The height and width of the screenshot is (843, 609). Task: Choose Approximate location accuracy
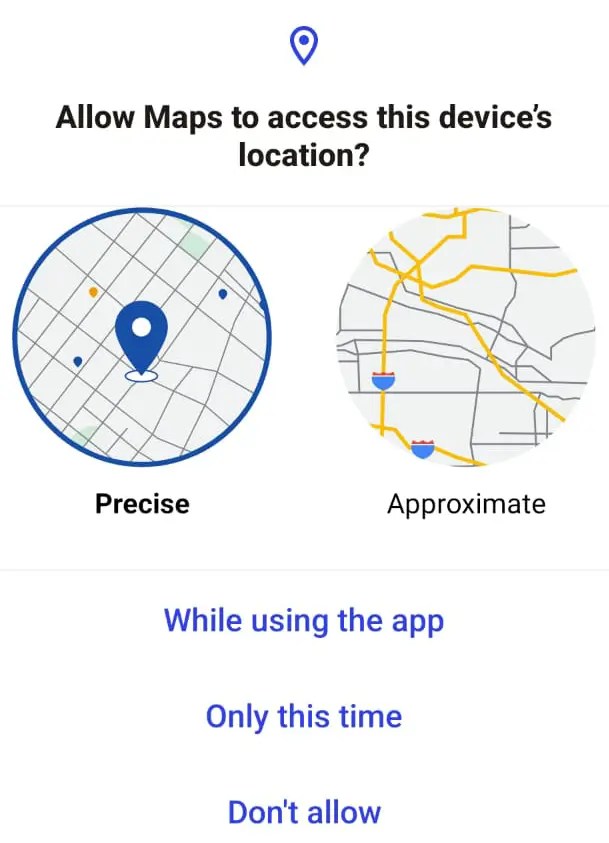tap(466, 338)
